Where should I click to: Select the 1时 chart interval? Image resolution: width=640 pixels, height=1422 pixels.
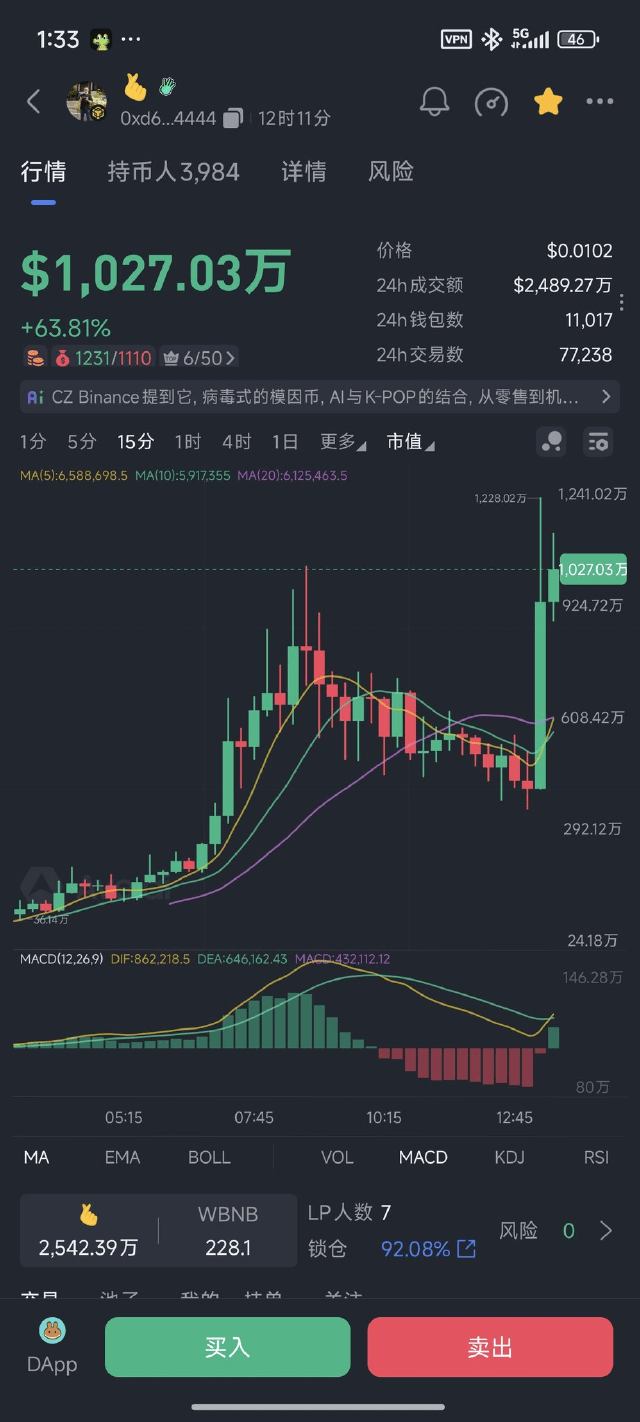point(187,441)
